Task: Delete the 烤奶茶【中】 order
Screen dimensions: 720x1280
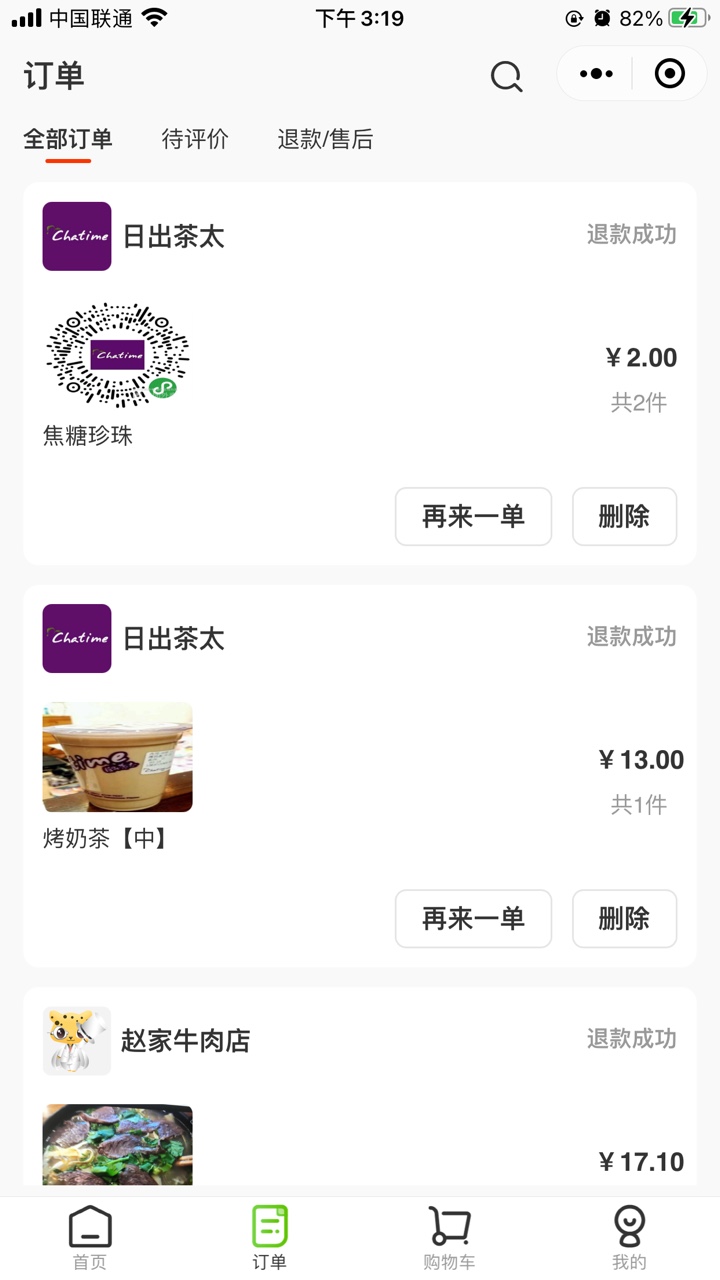Action: [x=624, y=918]
